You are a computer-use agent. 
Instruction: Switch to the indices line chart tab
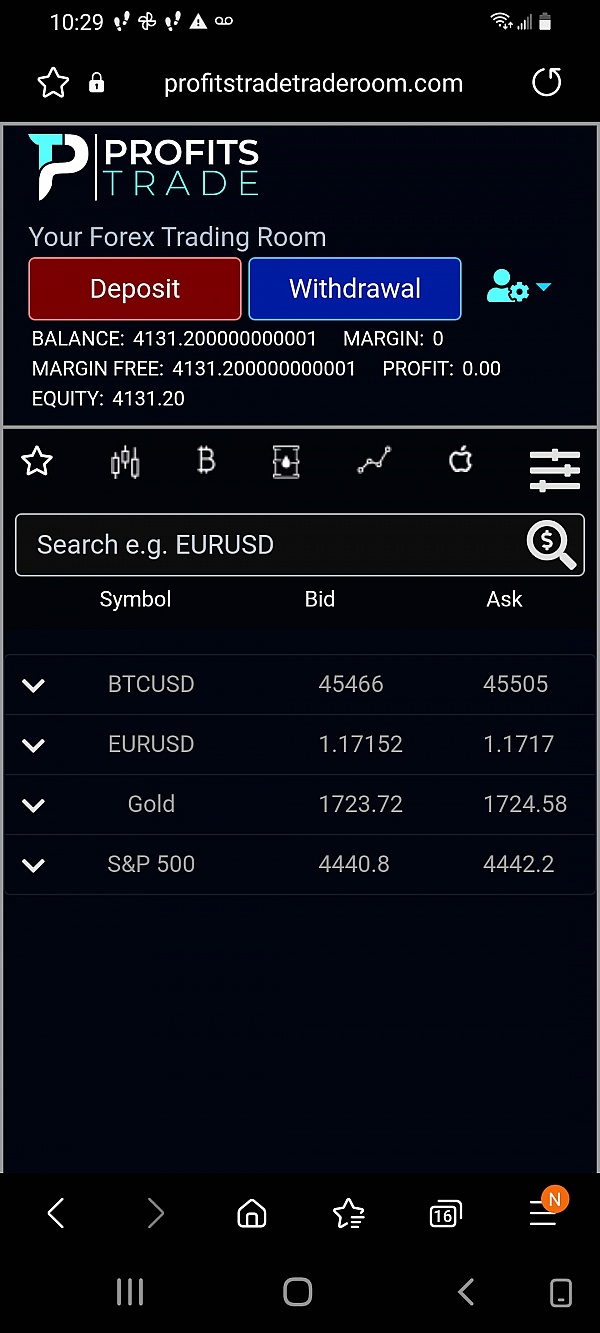374,461
